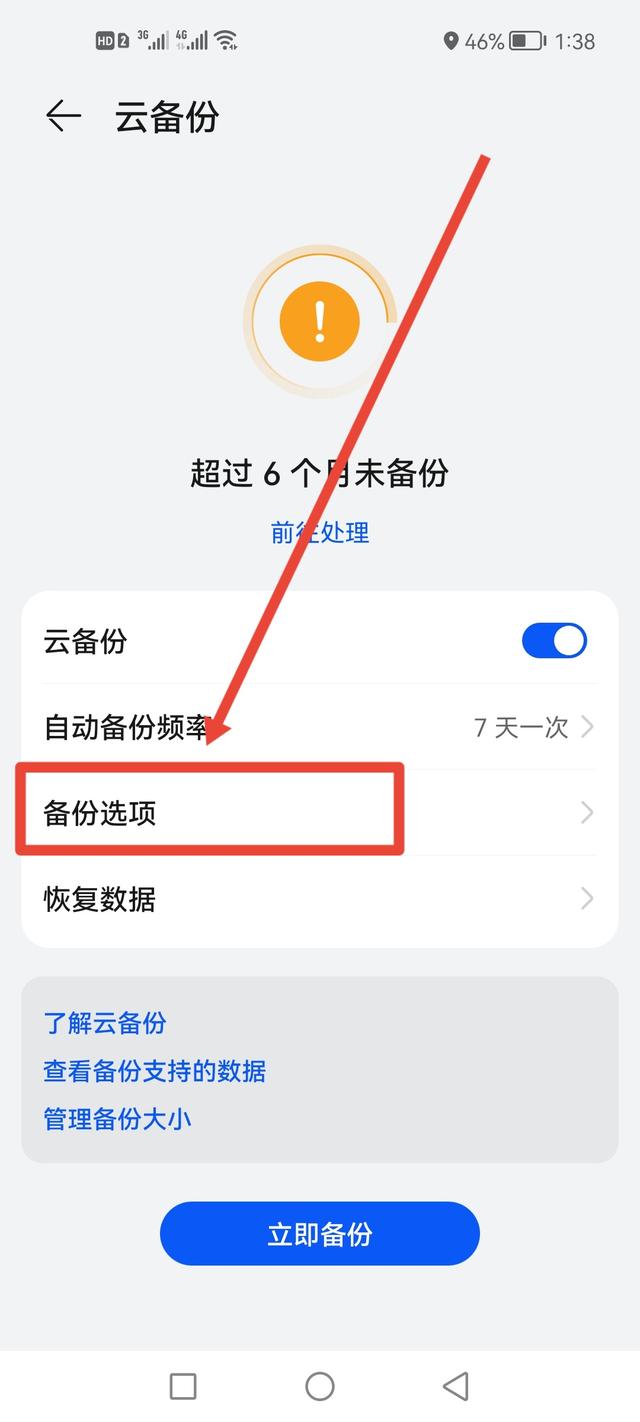This screenshot has width=640, height=1422.
Task: Open the 备份选项 row
Action: click(320, 813)
